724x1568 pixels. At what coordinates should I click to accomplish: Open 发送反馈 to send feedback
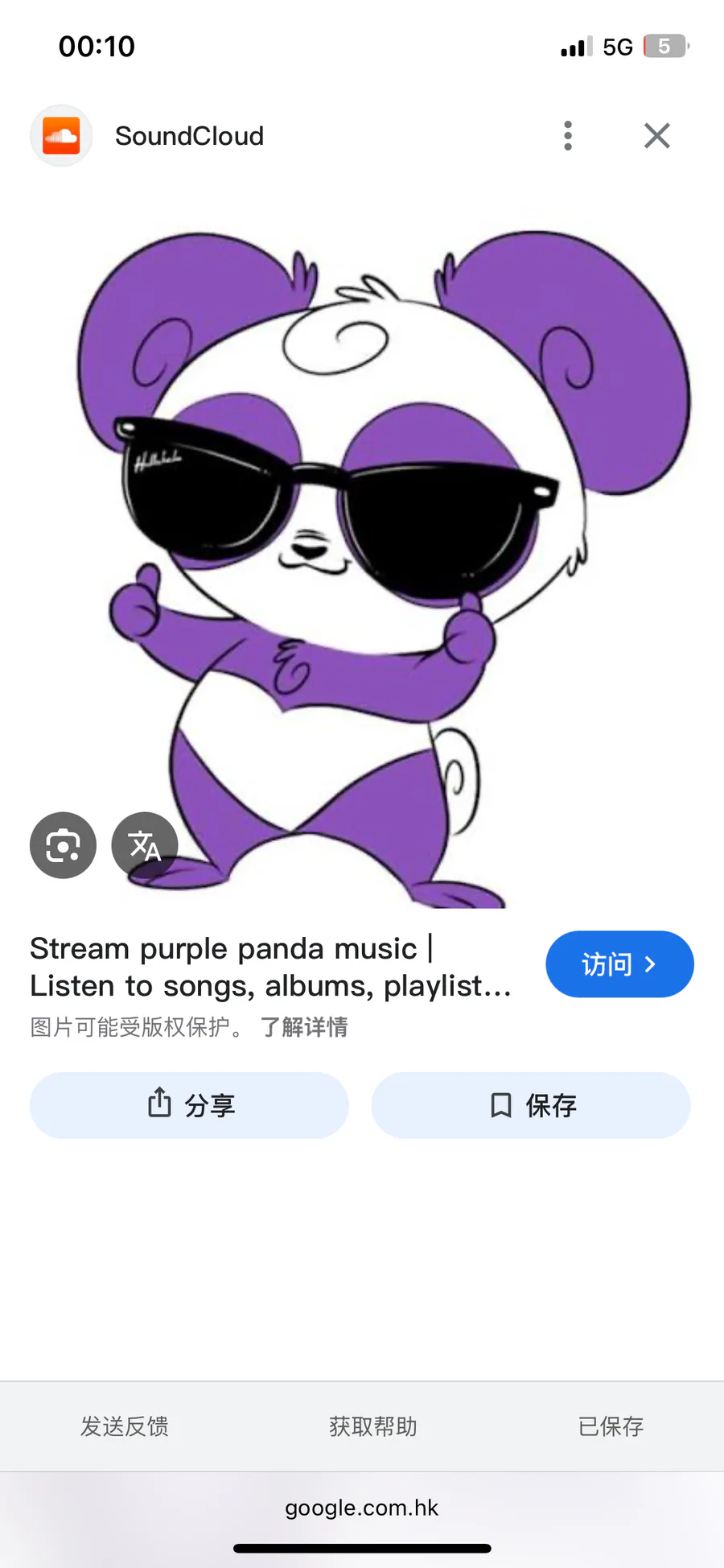(x=125, y=1426)
